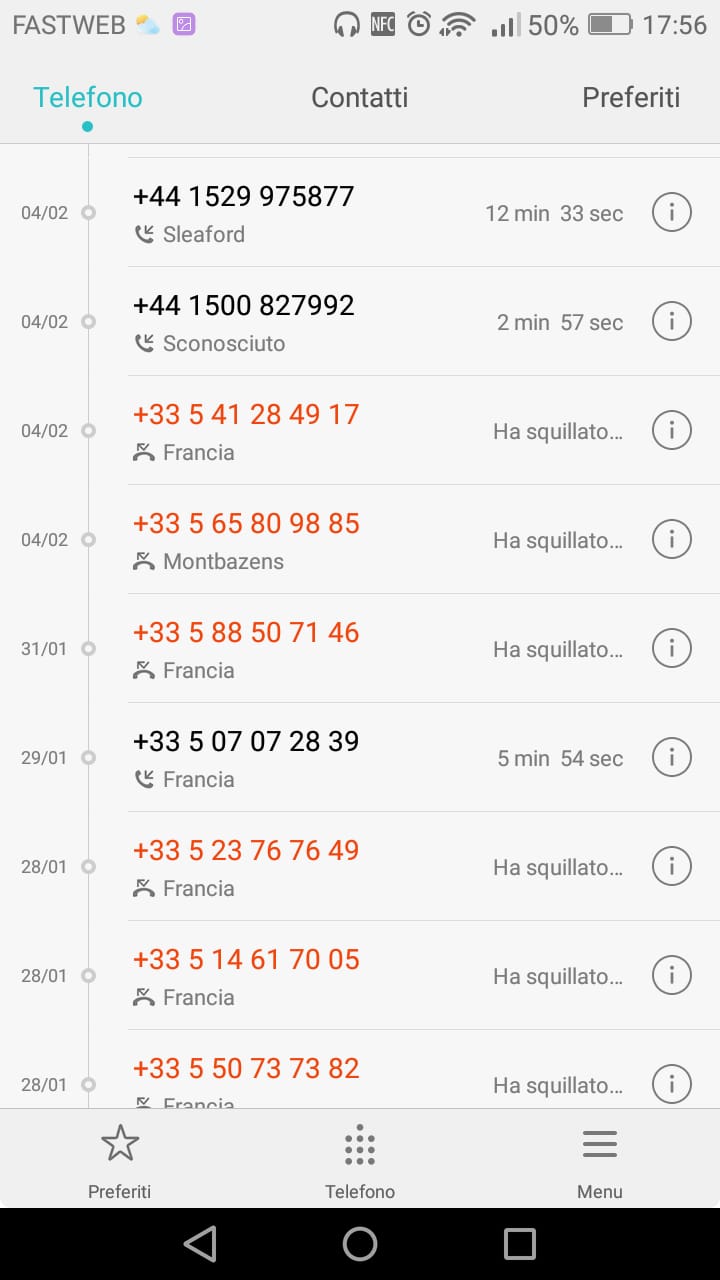720x1280 pixels.
Task: Call back +33 5 88 50 71 46
Action: [300, 649]
